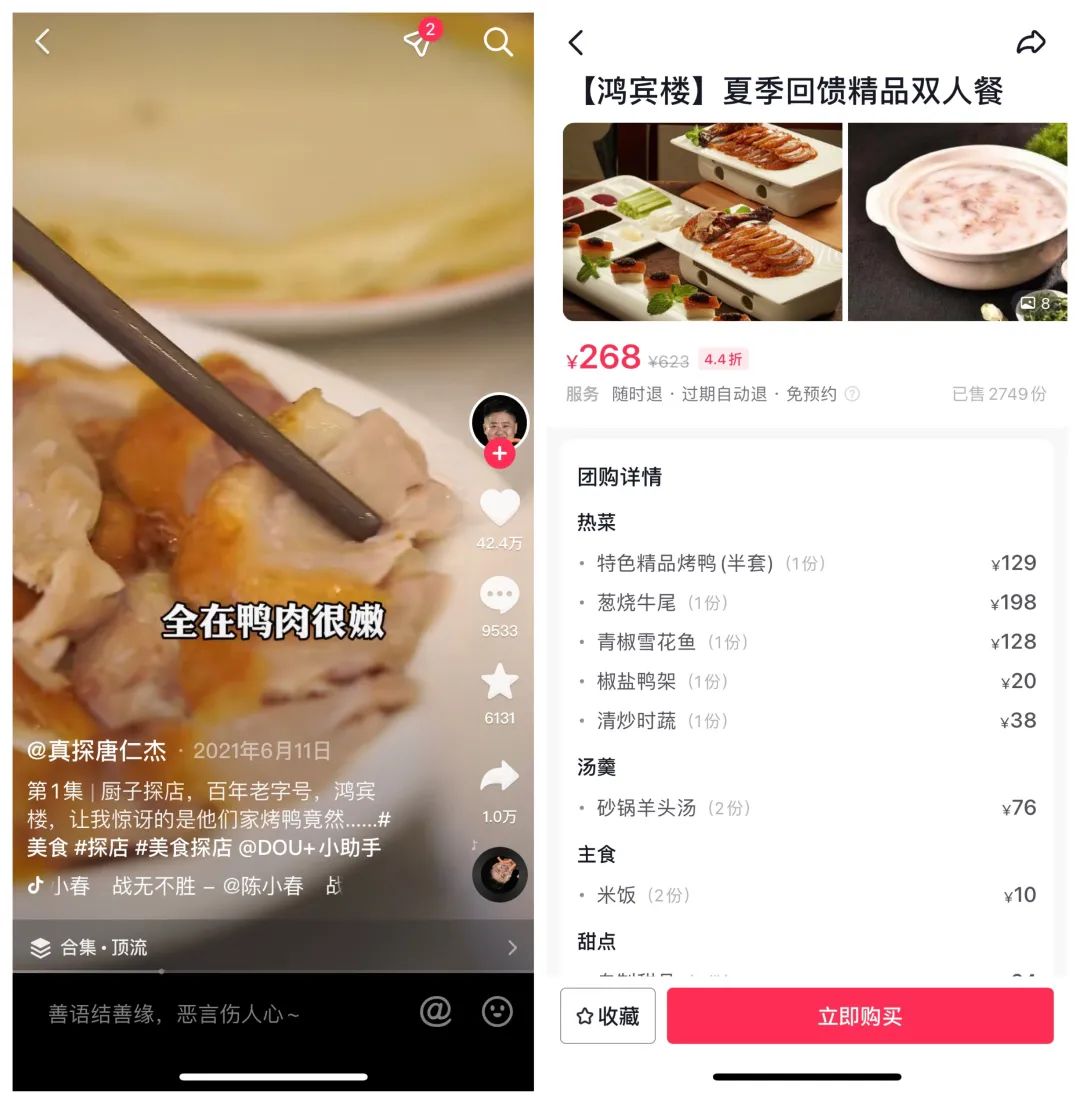This screenshot has height=1104, width=1080.
Task: Follow 真探唐仁杰 with the plus button
Action: tap(499, 454)
